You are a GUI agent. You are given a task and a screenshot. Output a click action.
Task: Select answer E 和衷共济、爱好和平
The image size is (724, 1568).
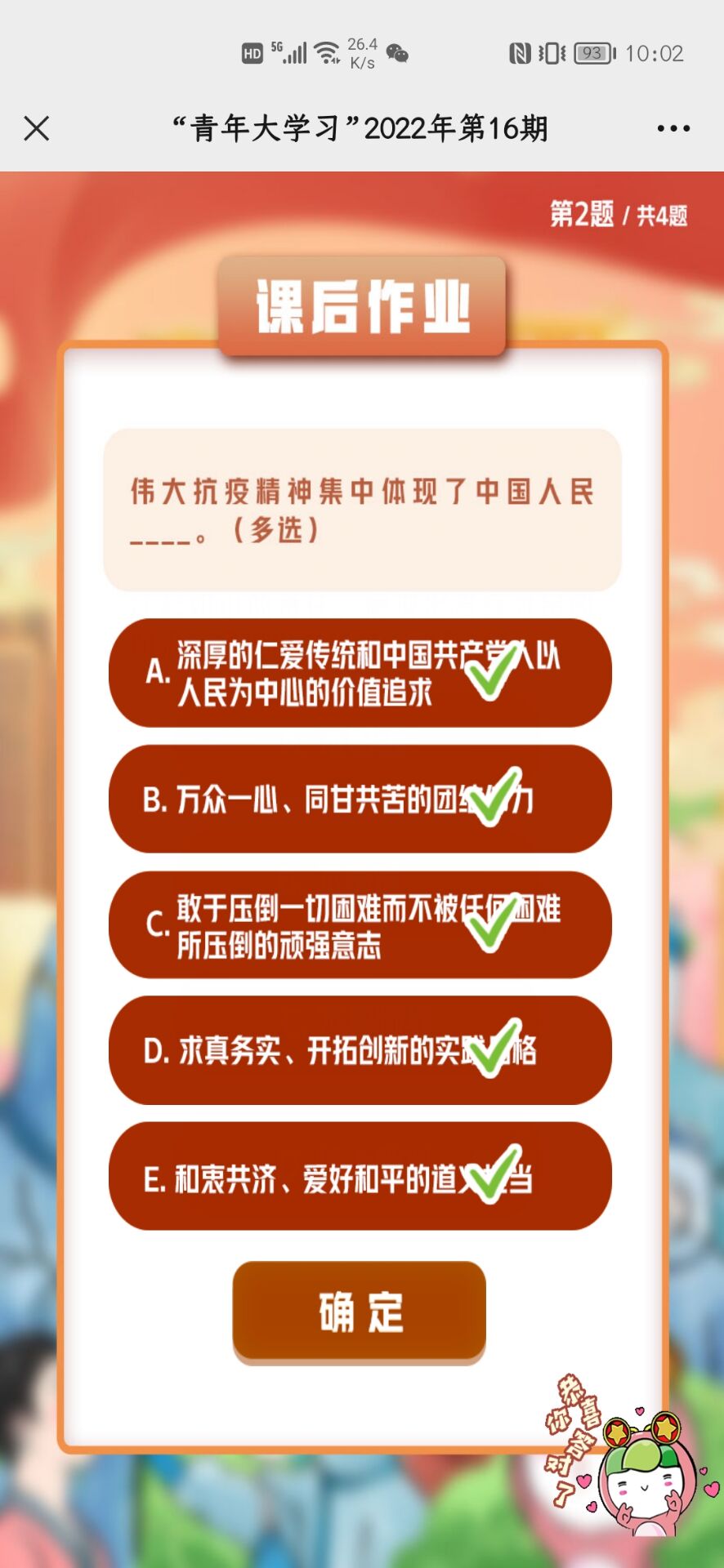(x=360, y=1177)
